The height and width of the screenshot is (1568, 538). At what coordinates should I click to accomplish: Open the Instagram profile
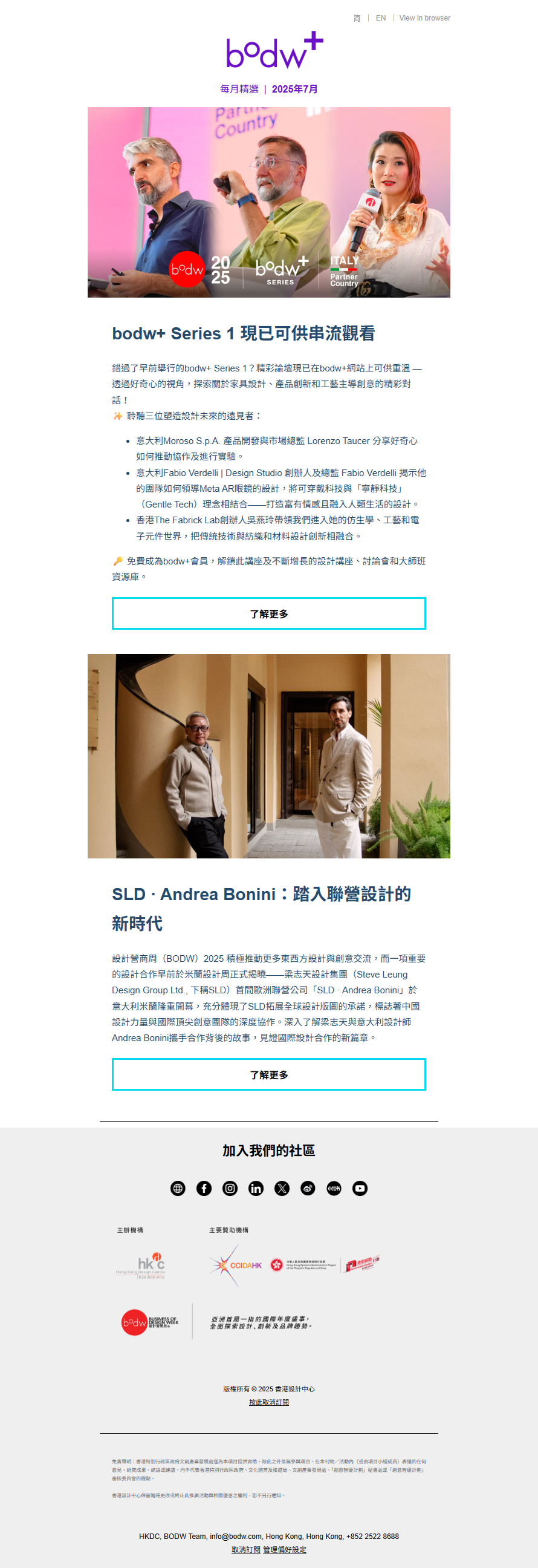pyautogui.click(x=230, y=1188)
